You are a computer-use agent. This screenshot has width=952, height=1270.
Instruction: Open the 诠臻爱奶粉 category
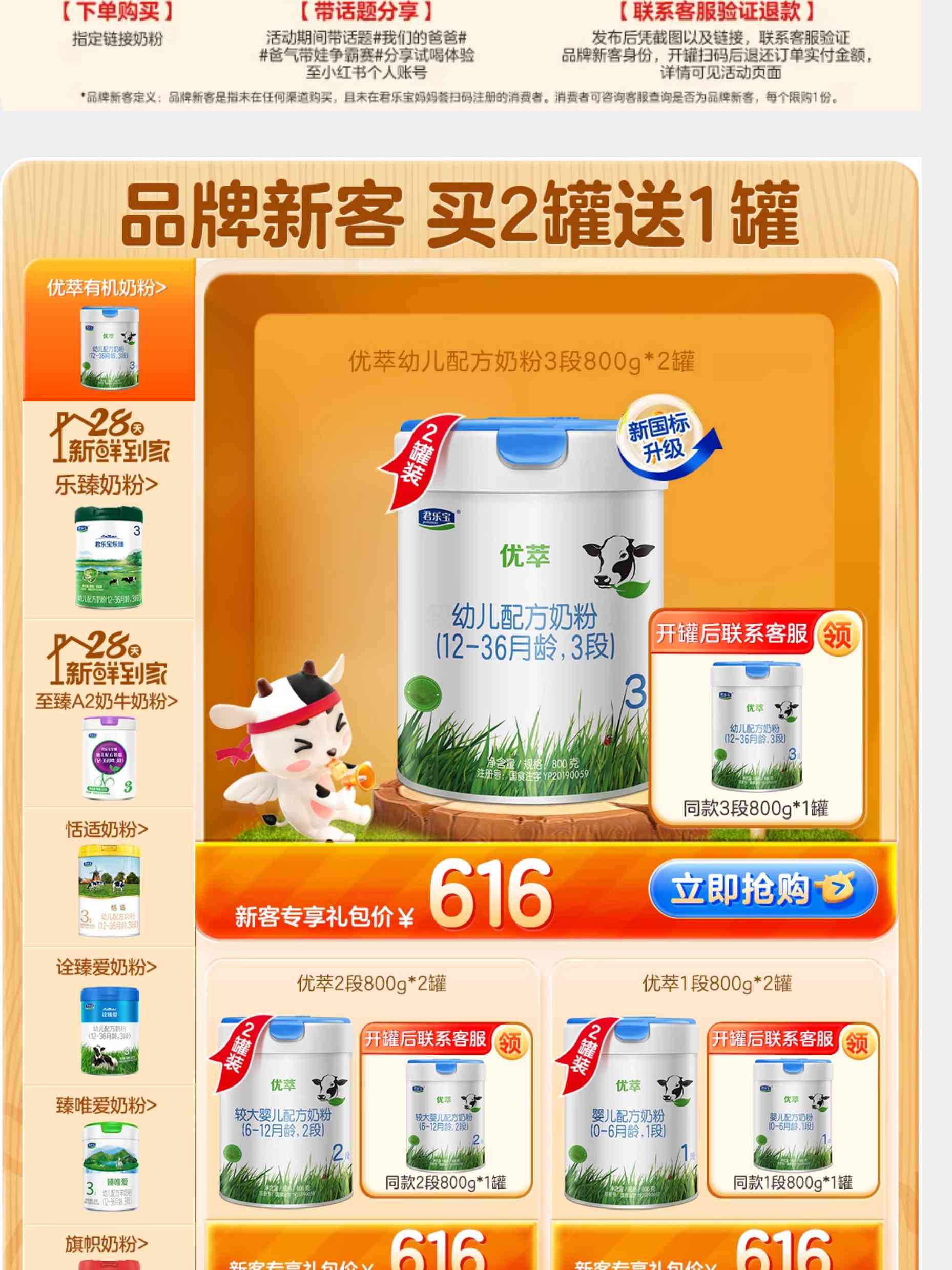(x=109, y=1016)
